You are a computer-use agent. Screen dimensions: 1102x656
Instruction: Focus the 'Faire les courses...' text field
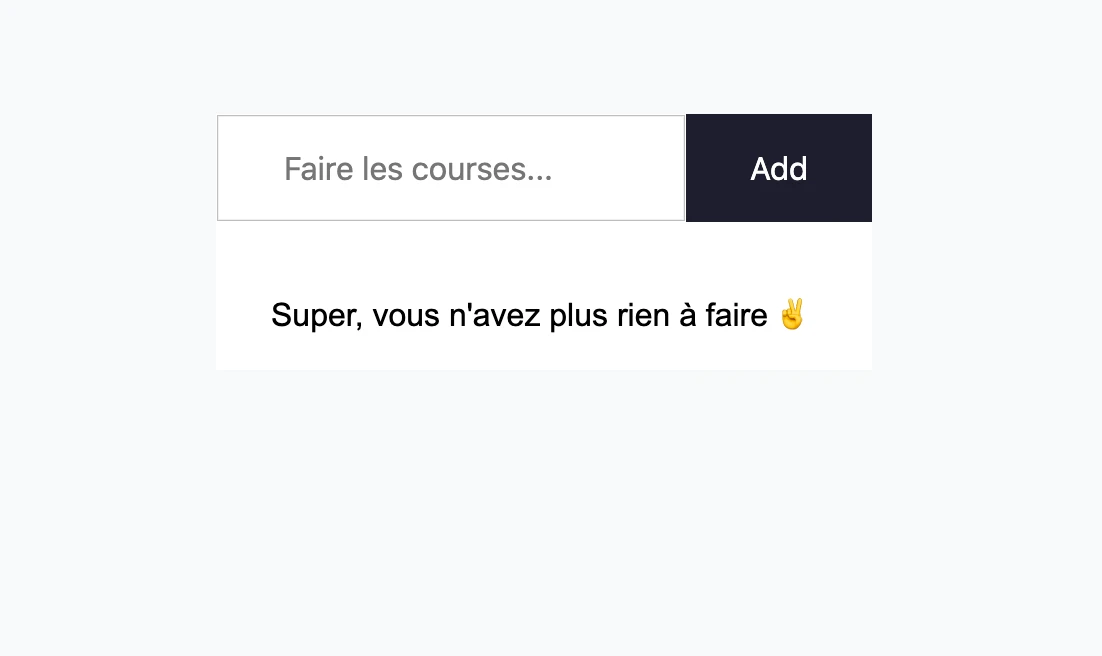(451, 168)
